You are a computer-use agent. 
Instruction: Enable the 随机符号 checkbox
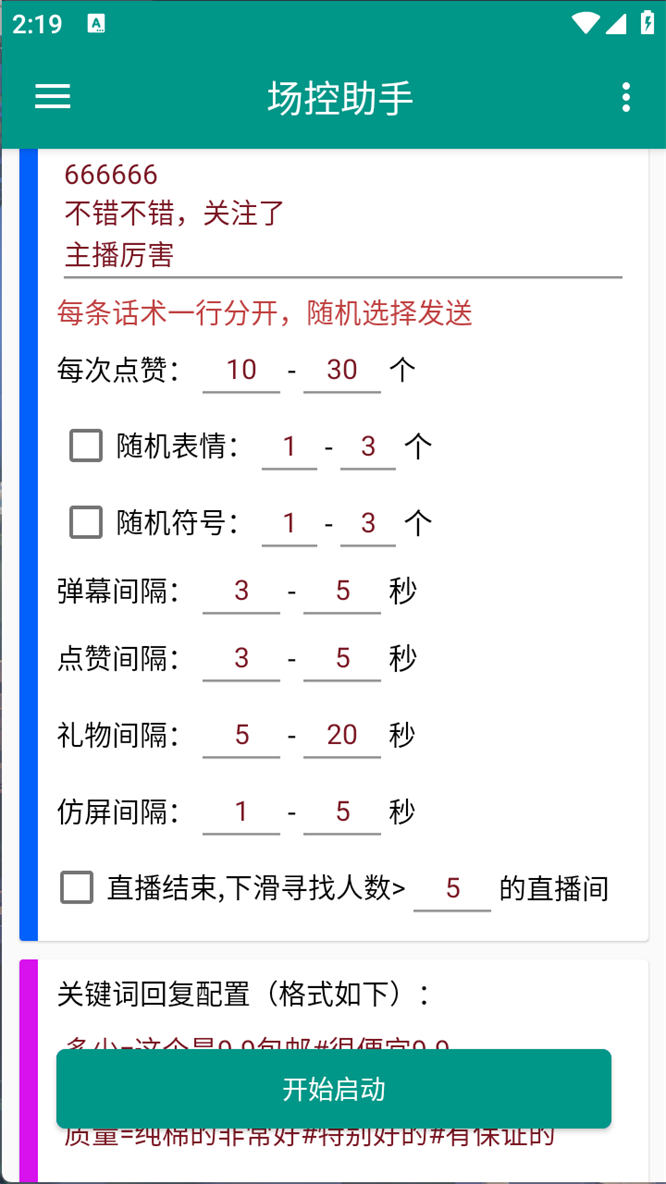click(86, 522)
